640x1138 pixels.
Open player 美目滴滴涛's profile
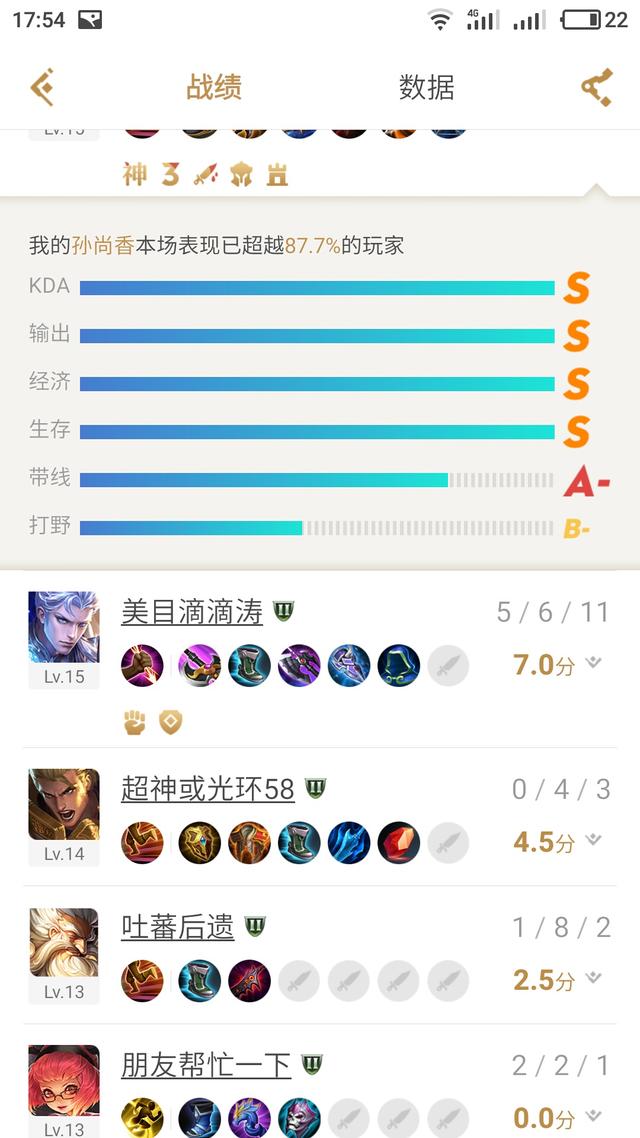[192, 612]
